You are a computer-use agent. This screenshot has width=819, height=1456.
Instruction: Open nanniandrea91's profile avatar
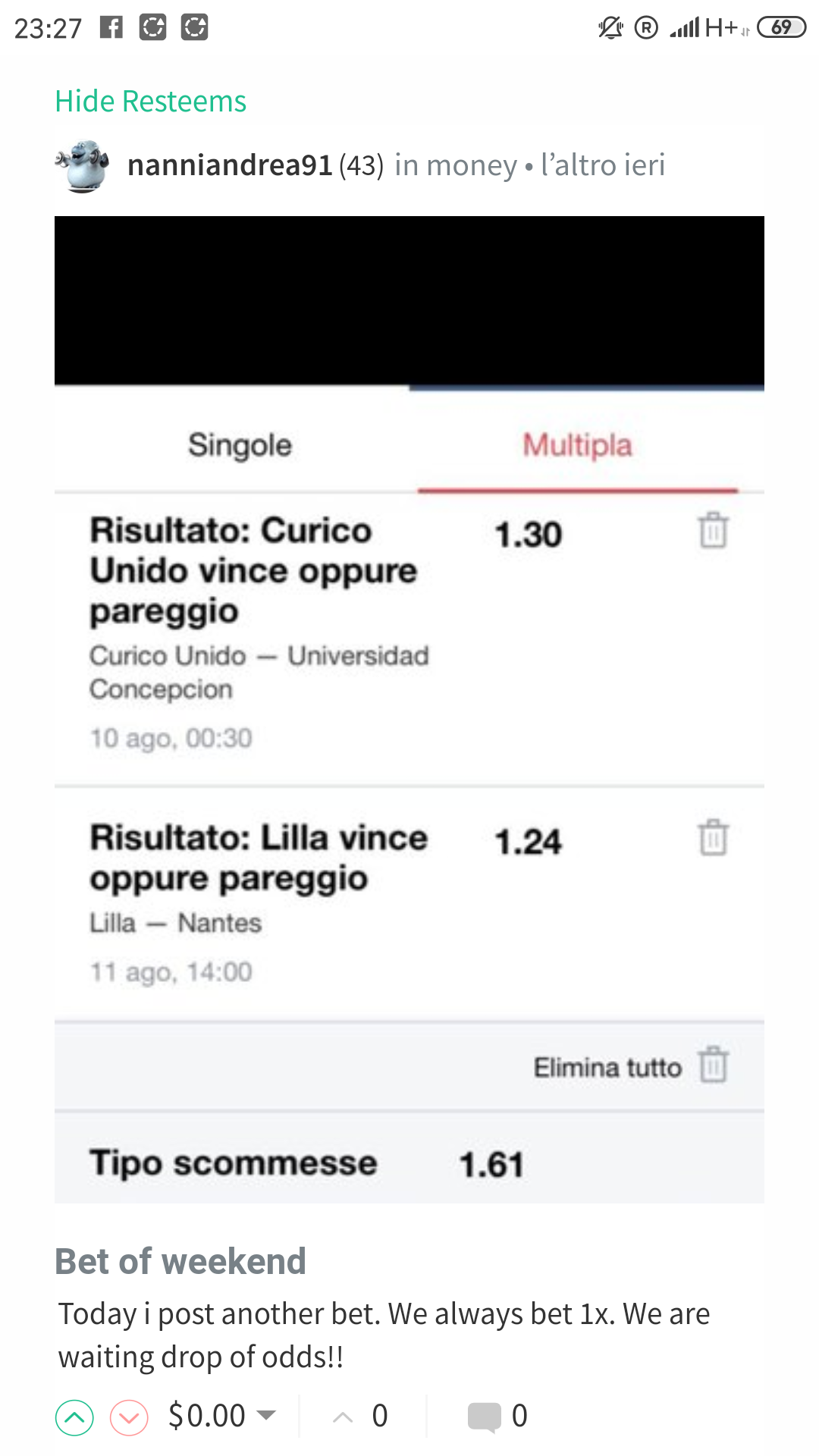82,165
